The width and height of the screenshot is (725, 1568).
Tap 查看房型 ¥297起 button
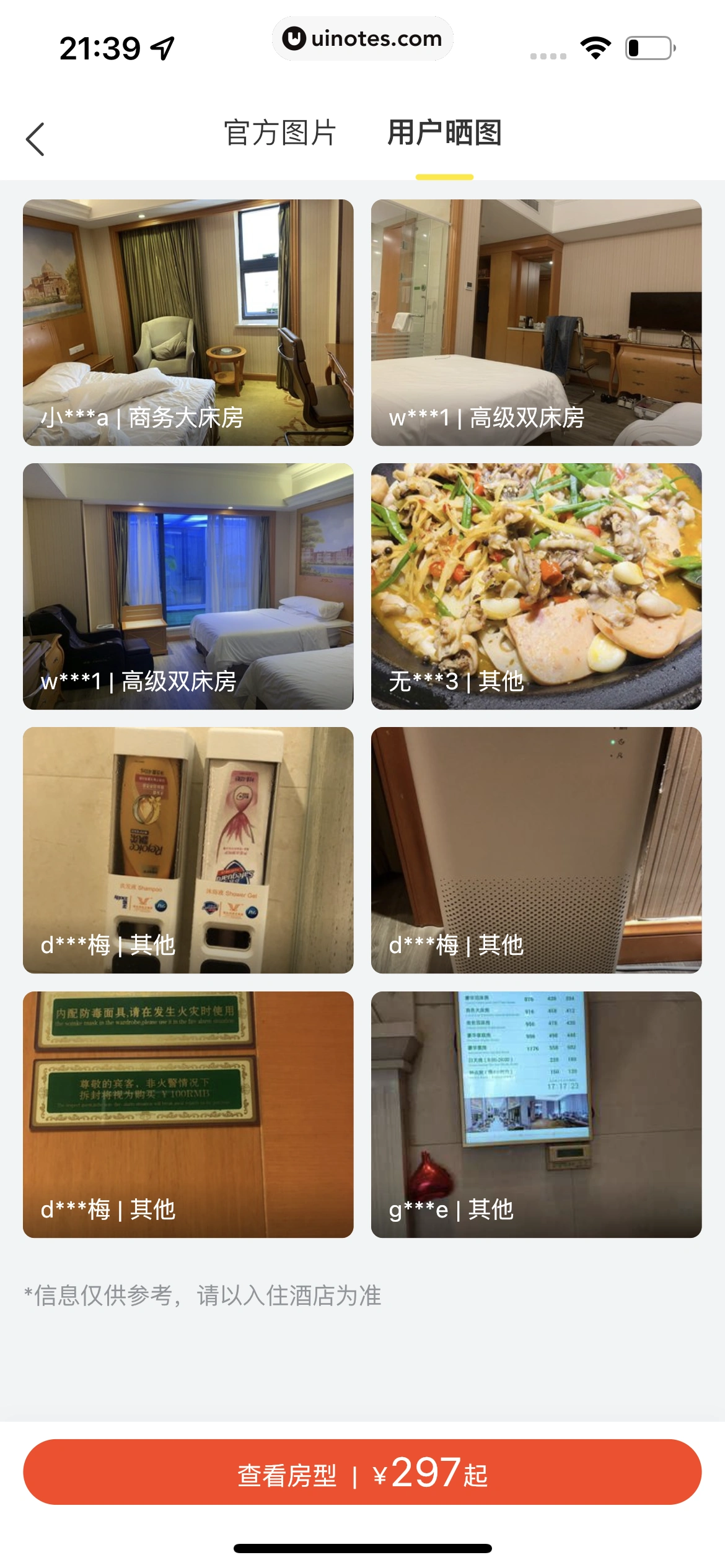pyautogui.click(x=362, y=1472)
